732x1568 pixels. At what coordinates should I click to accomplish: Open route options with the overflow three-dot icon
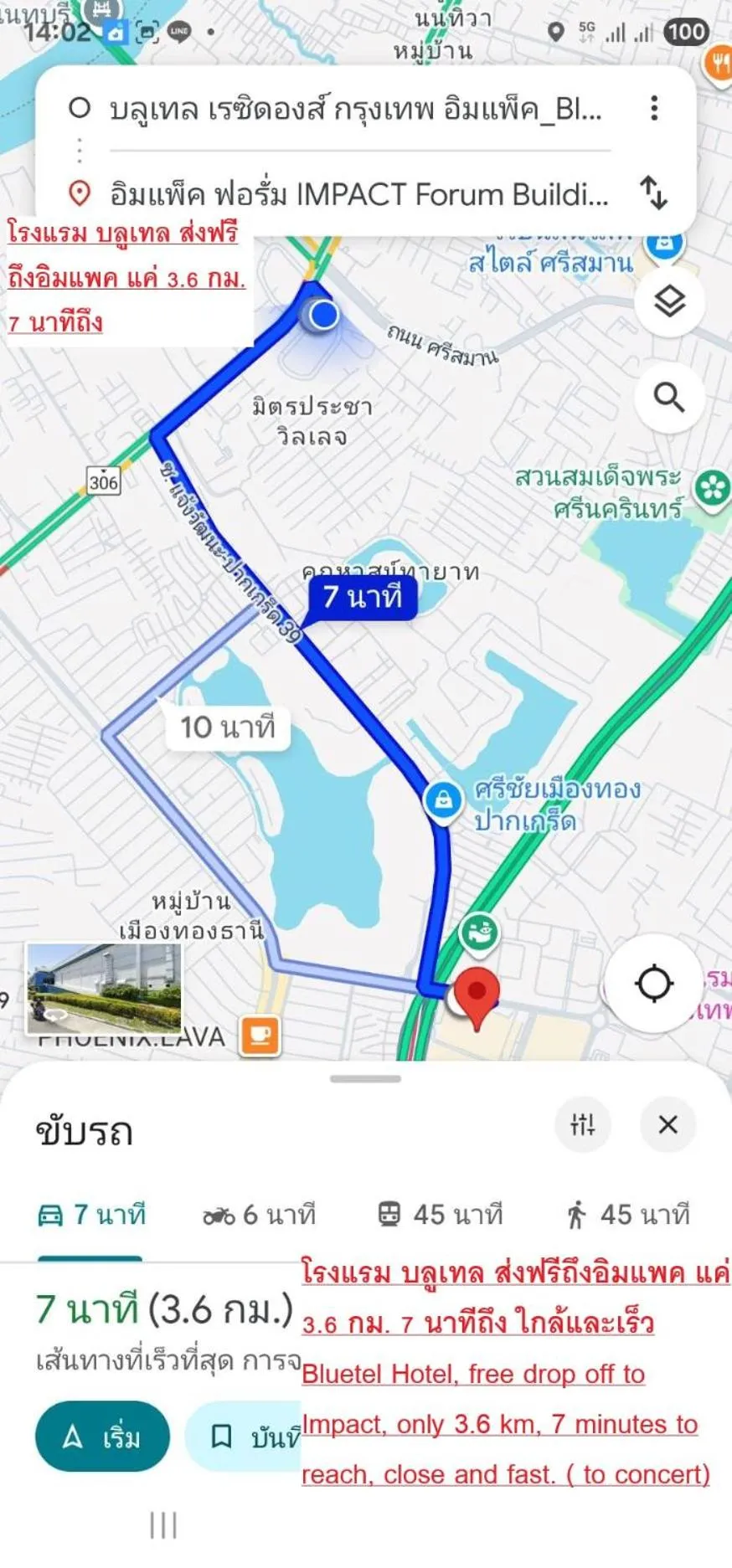[652, 109]
